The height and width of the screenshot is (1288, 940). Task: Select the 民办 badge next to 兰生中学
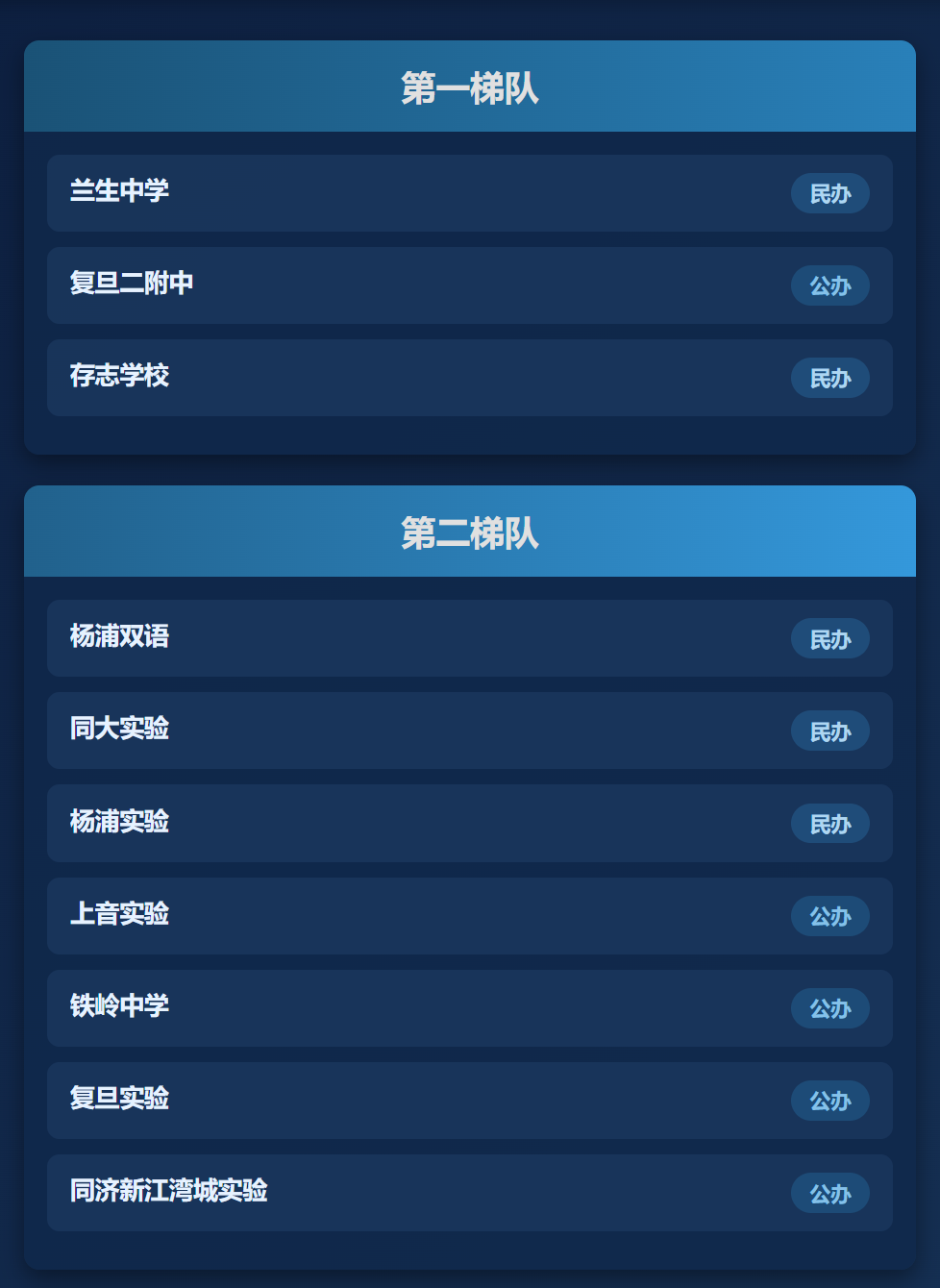click(x=829, y=193)
